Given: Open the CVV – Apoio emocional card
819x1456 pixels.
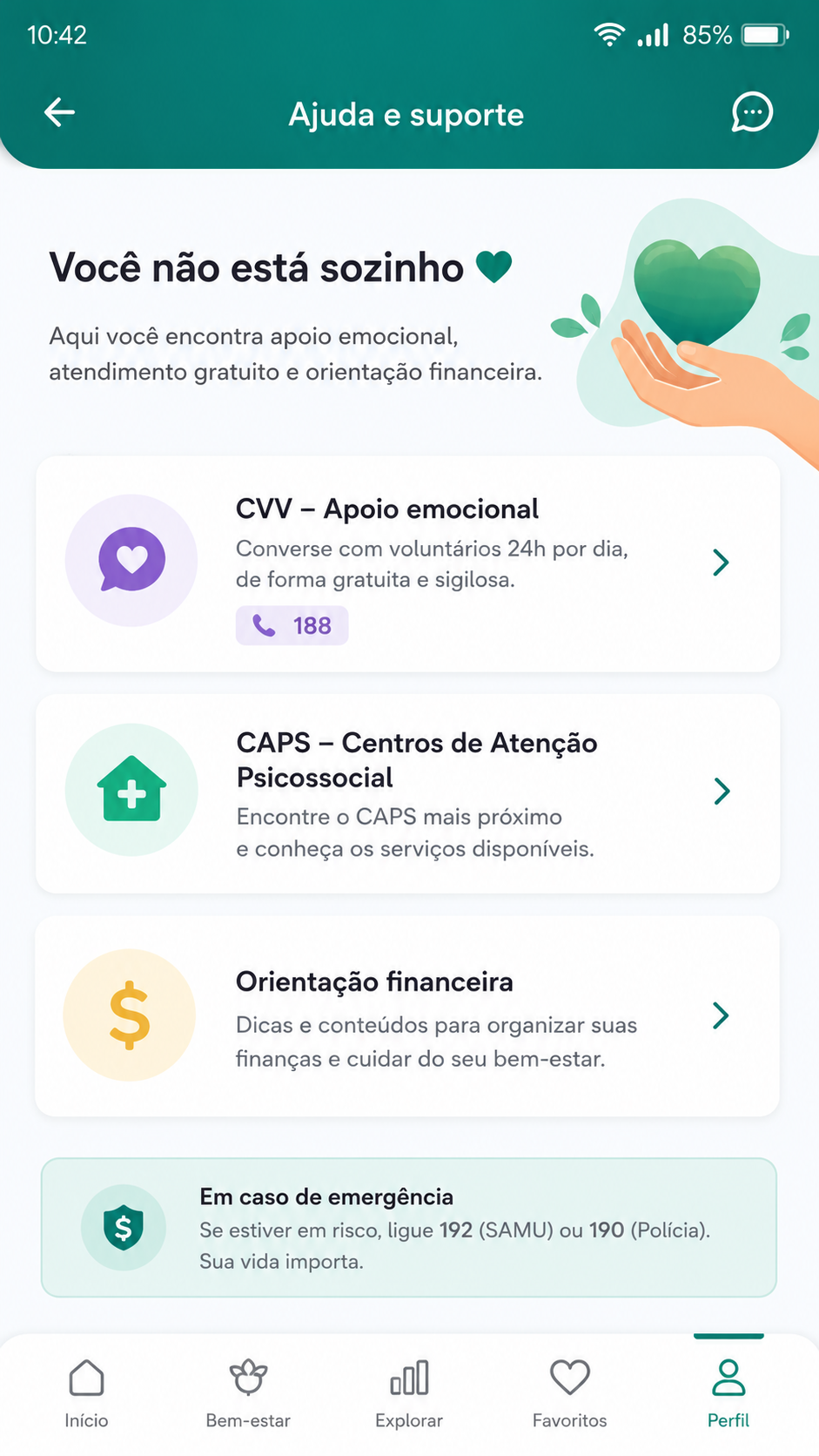Looking at the screenshot, I should click(407, 563).
